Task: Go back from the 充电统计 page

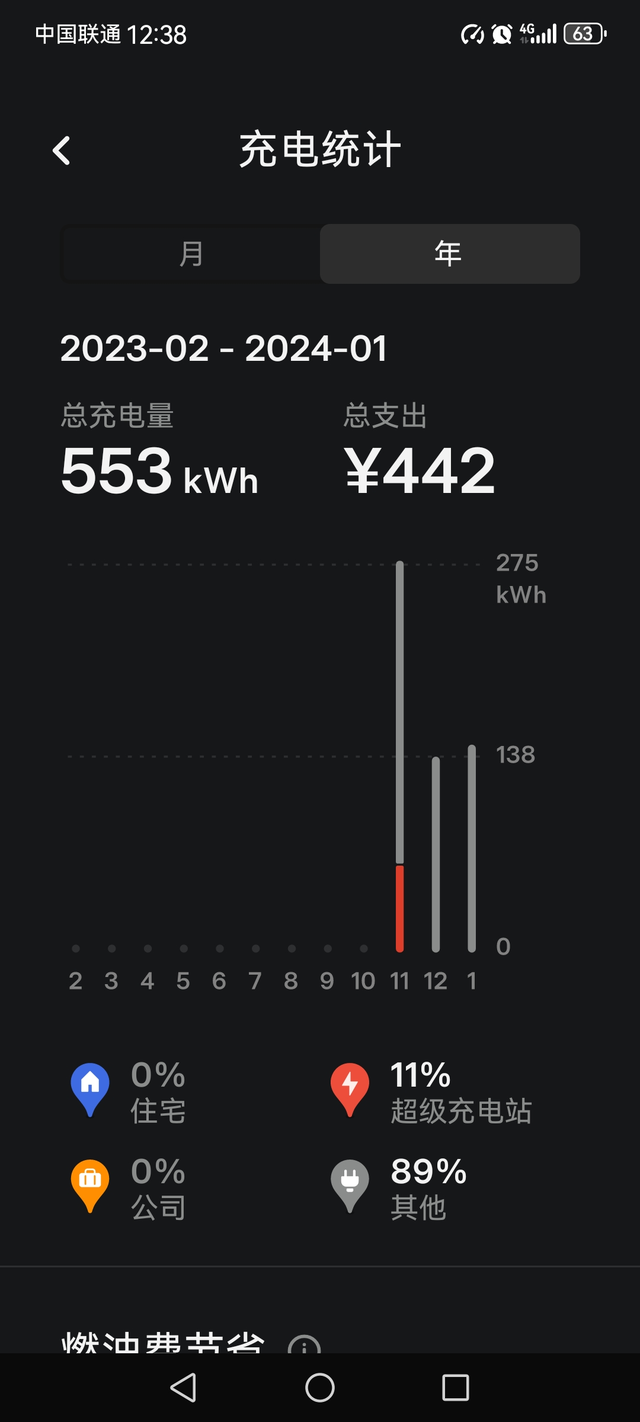Action: (x=62, y=151)
